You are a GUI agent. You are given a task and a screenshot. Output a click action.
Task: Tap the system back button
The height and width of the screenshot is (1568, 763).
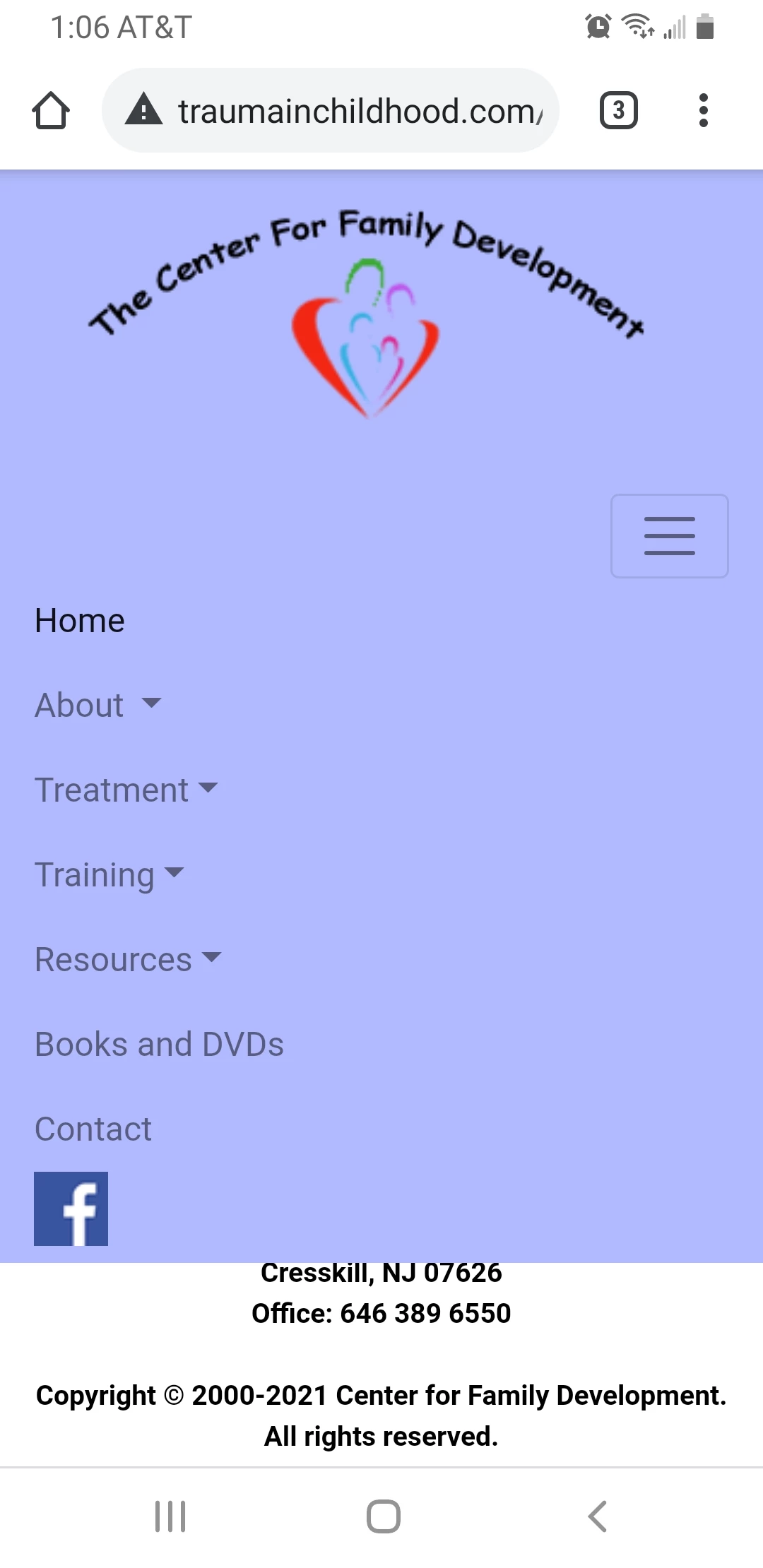point(597,1516)
